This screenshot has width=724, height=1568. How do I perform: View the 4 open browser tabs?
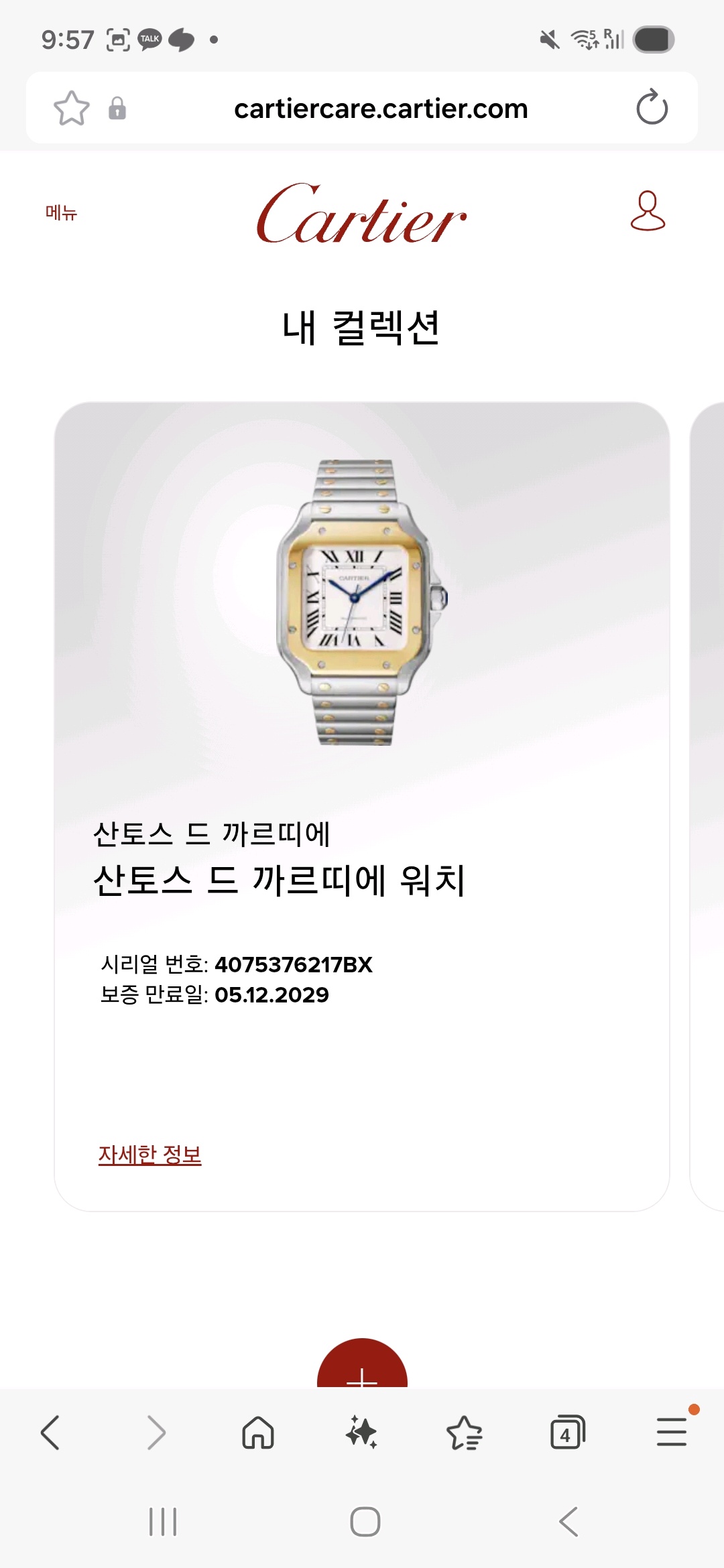click(567, 1433)
